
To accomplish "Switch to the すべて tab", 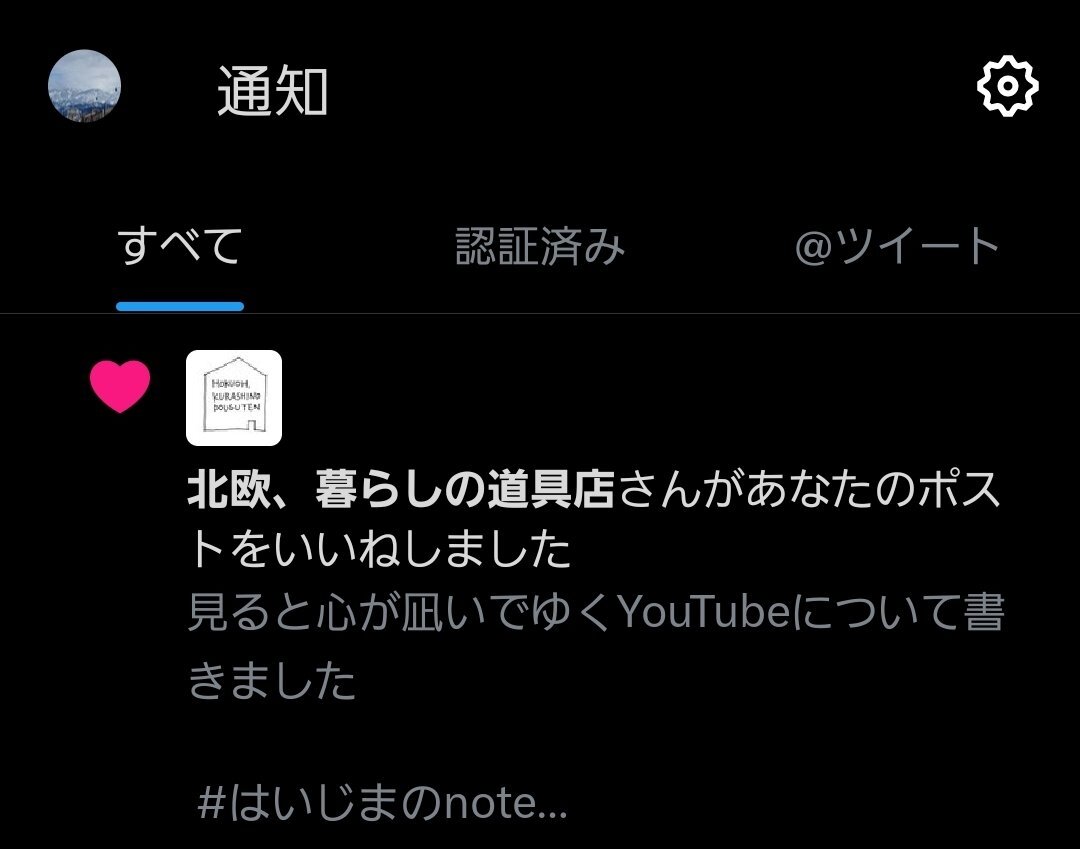I will [x=180, y=247].
